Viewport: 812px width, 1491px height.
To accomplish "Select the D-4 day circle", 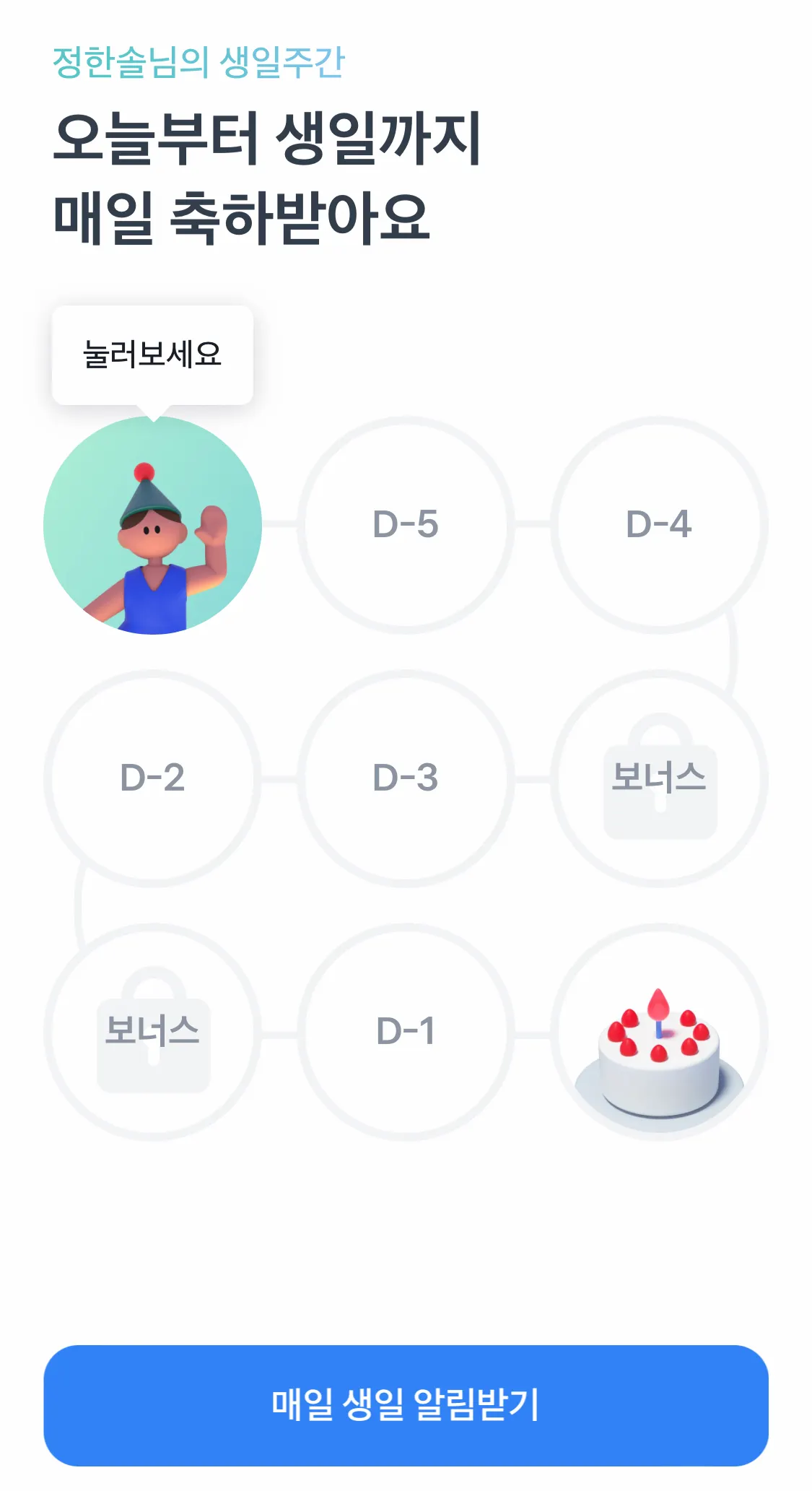I will [x=659, y=525].
